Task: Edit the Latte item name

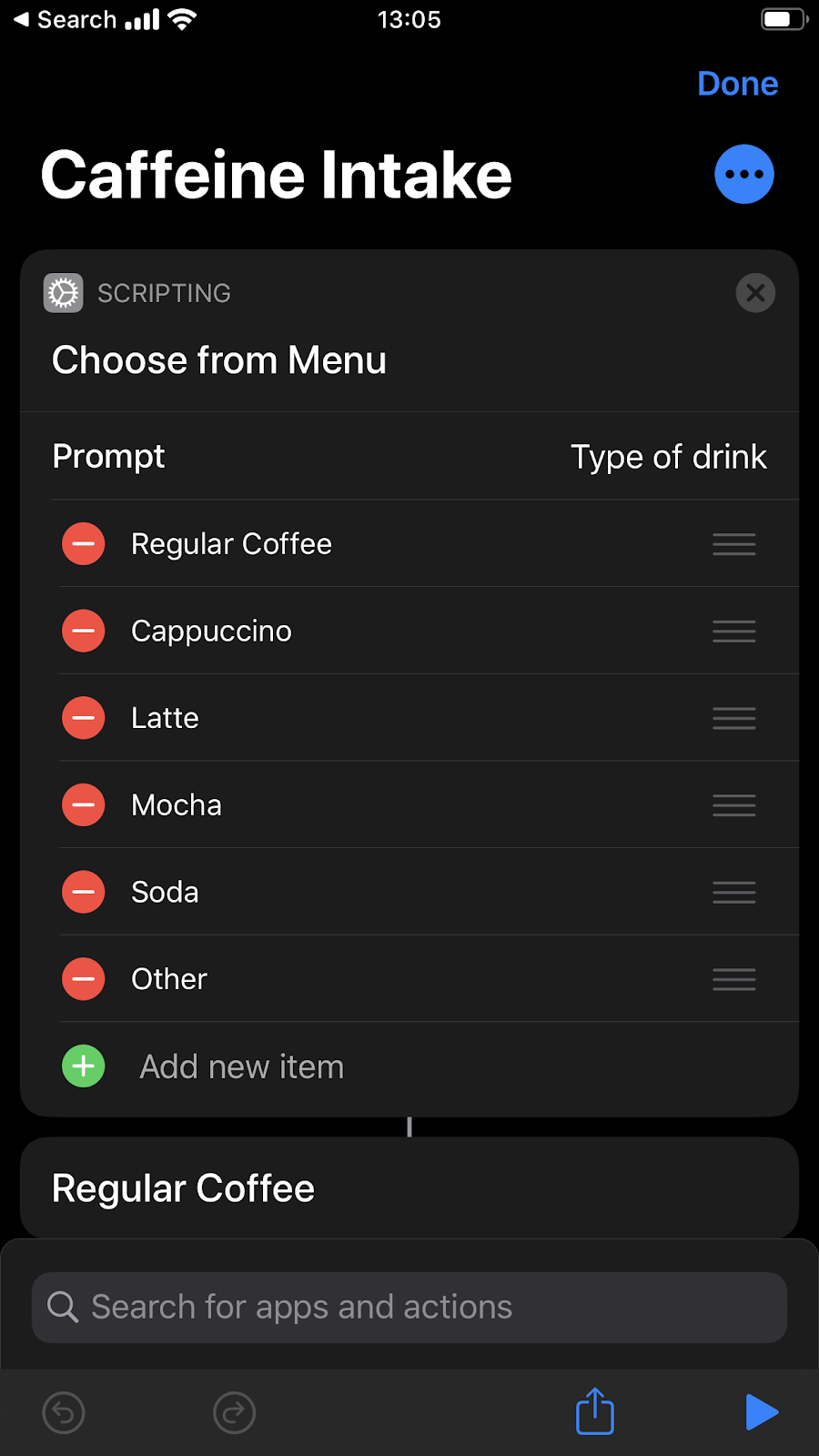Action: pos(165,718)
